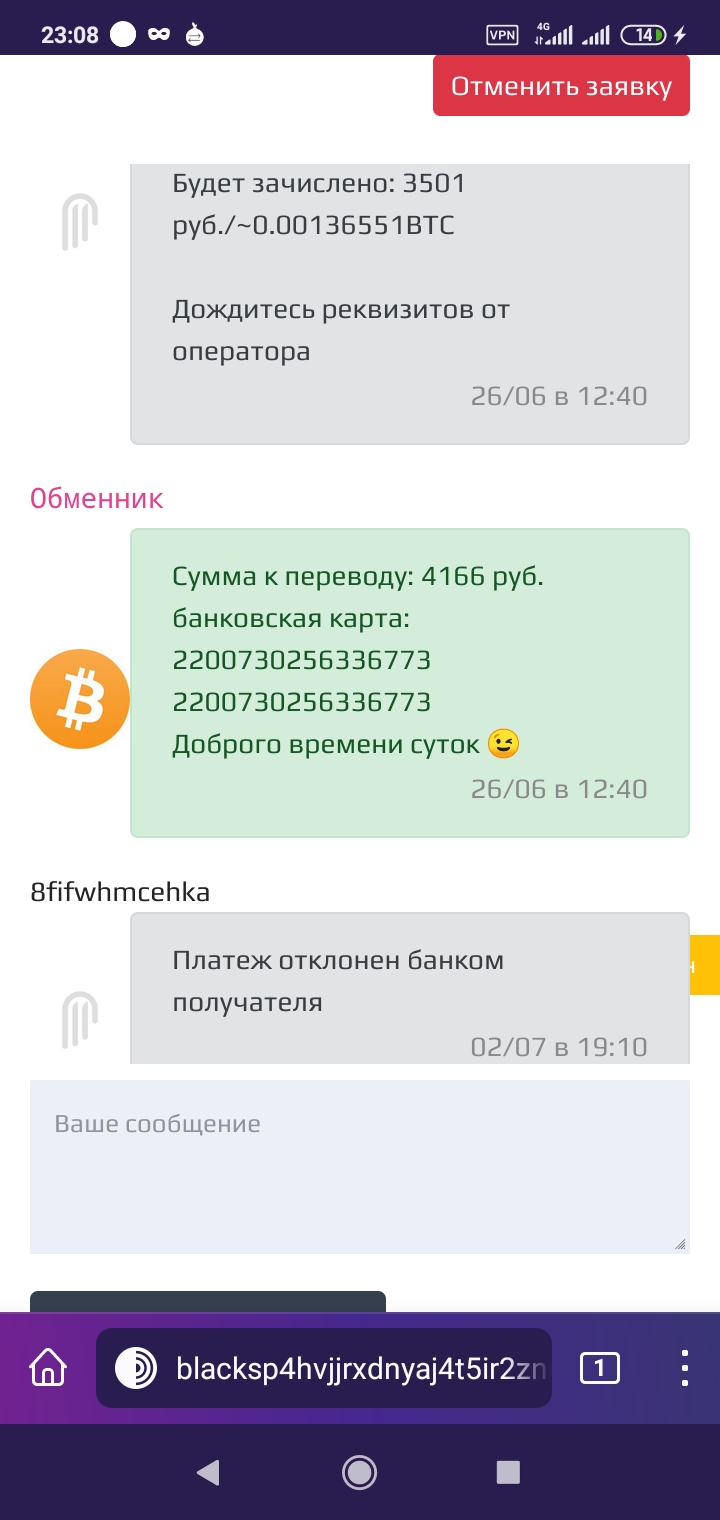Tap the dark button below message field

(x=208, y=1301)
